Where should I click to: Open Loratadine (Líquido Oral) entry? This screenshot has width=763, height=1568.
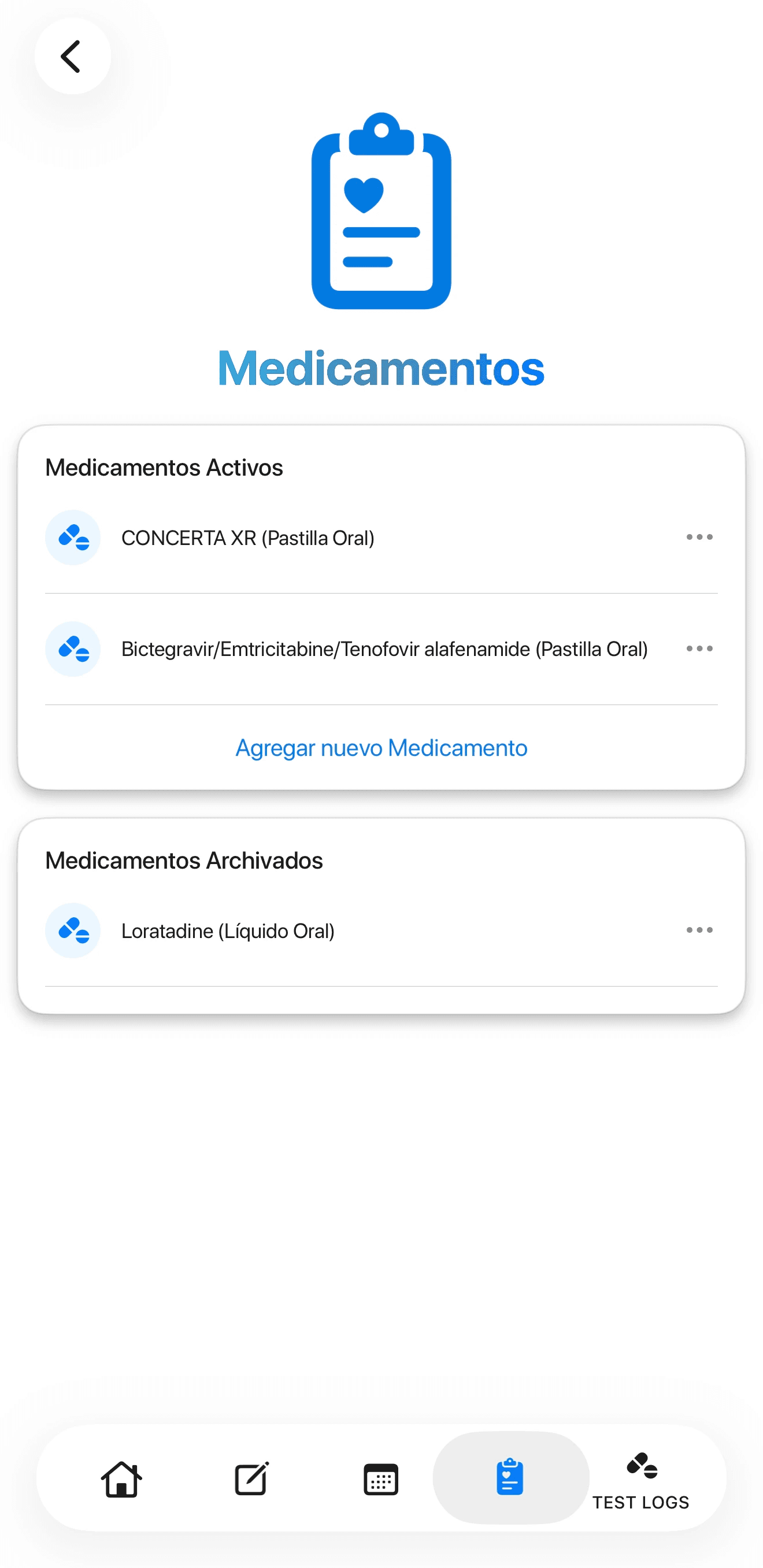click(228, 931)
